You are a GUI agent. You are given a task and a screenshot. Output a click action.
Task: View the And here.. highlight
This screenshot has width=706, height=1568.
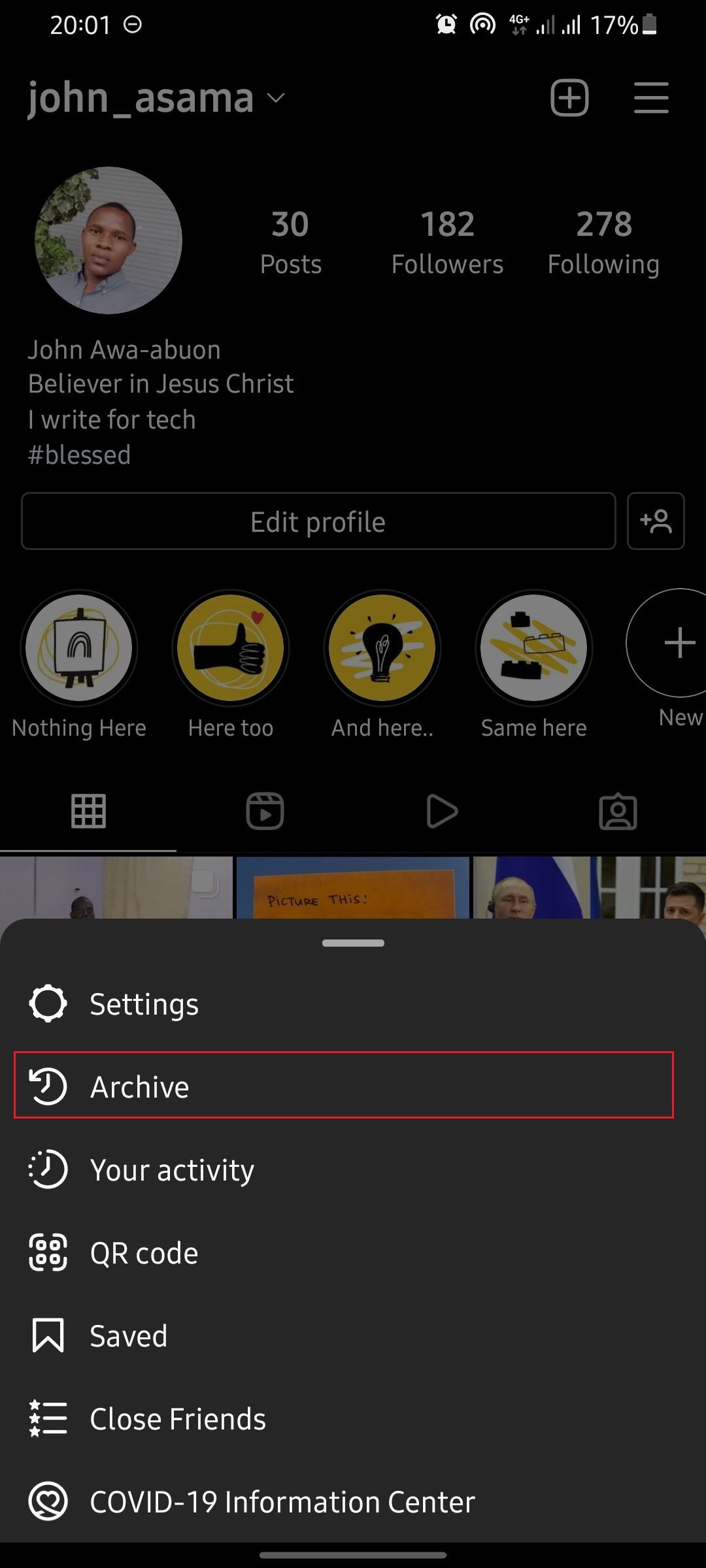[382, 648]
